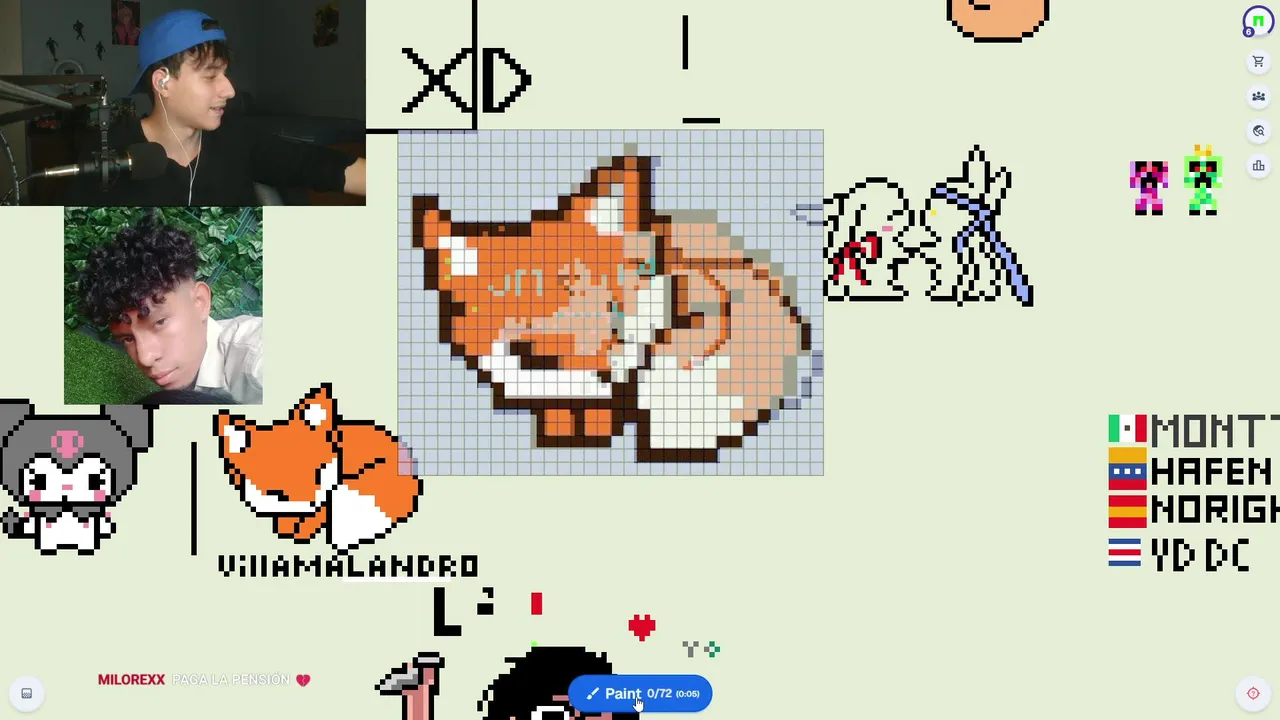Open the leaderboard bar chart icon
This screenshot has width=1280, height=720.
1258,166
